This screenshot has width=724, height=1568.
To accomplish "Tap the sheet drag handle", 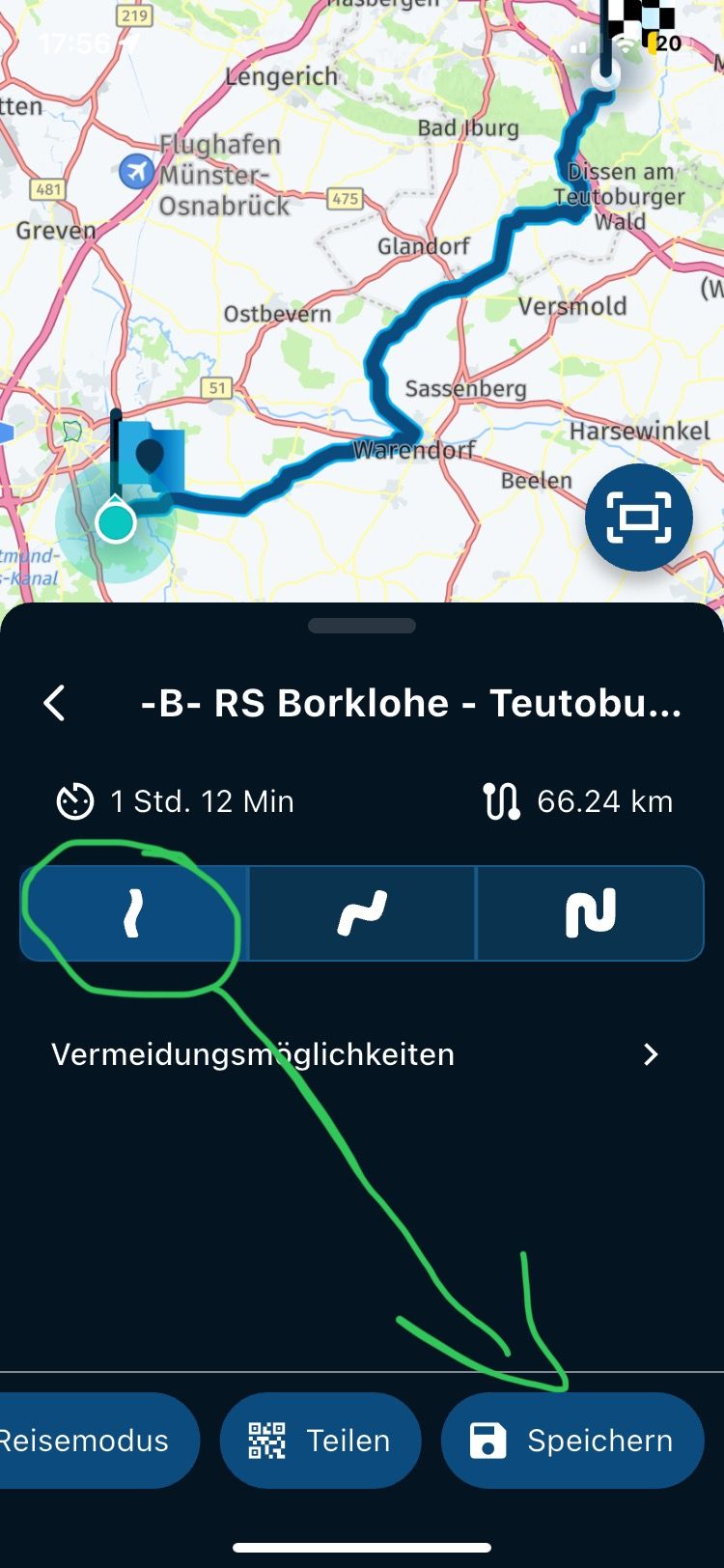I will pyautogui.click(x=362, y=626).
